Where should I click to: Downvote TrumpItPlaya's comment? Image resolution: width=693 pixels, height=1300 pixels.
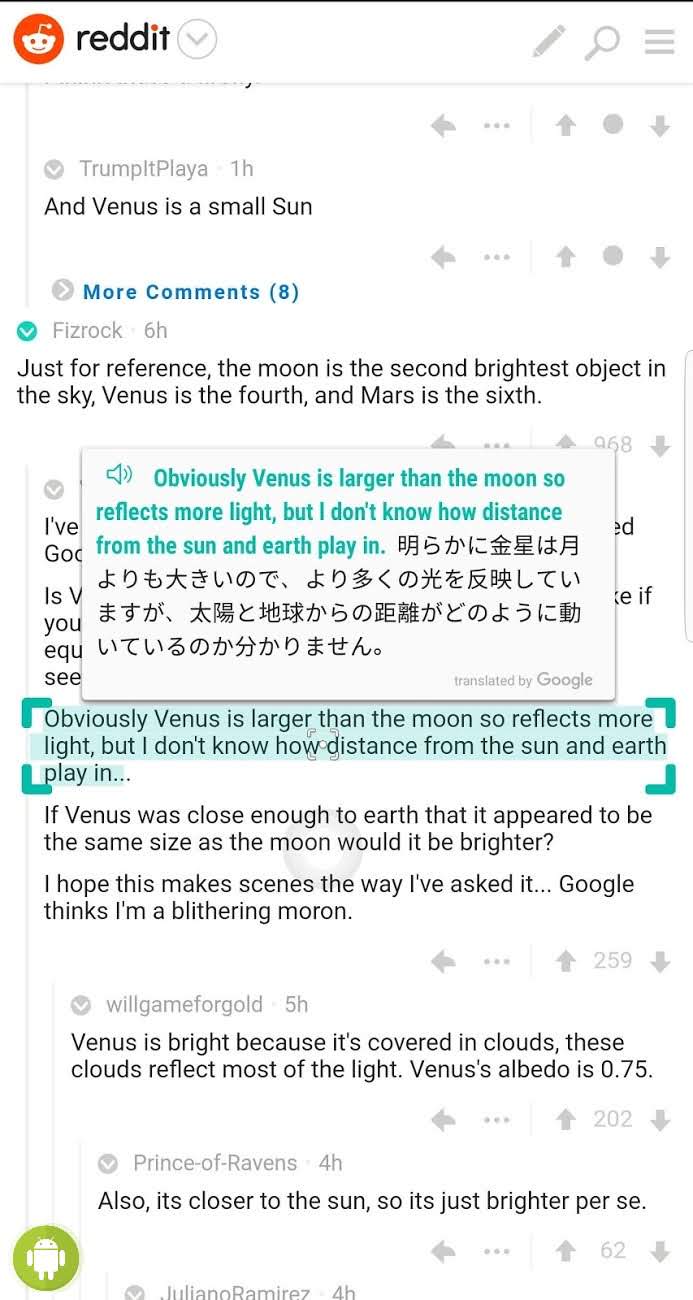click(x=660, y=257)
